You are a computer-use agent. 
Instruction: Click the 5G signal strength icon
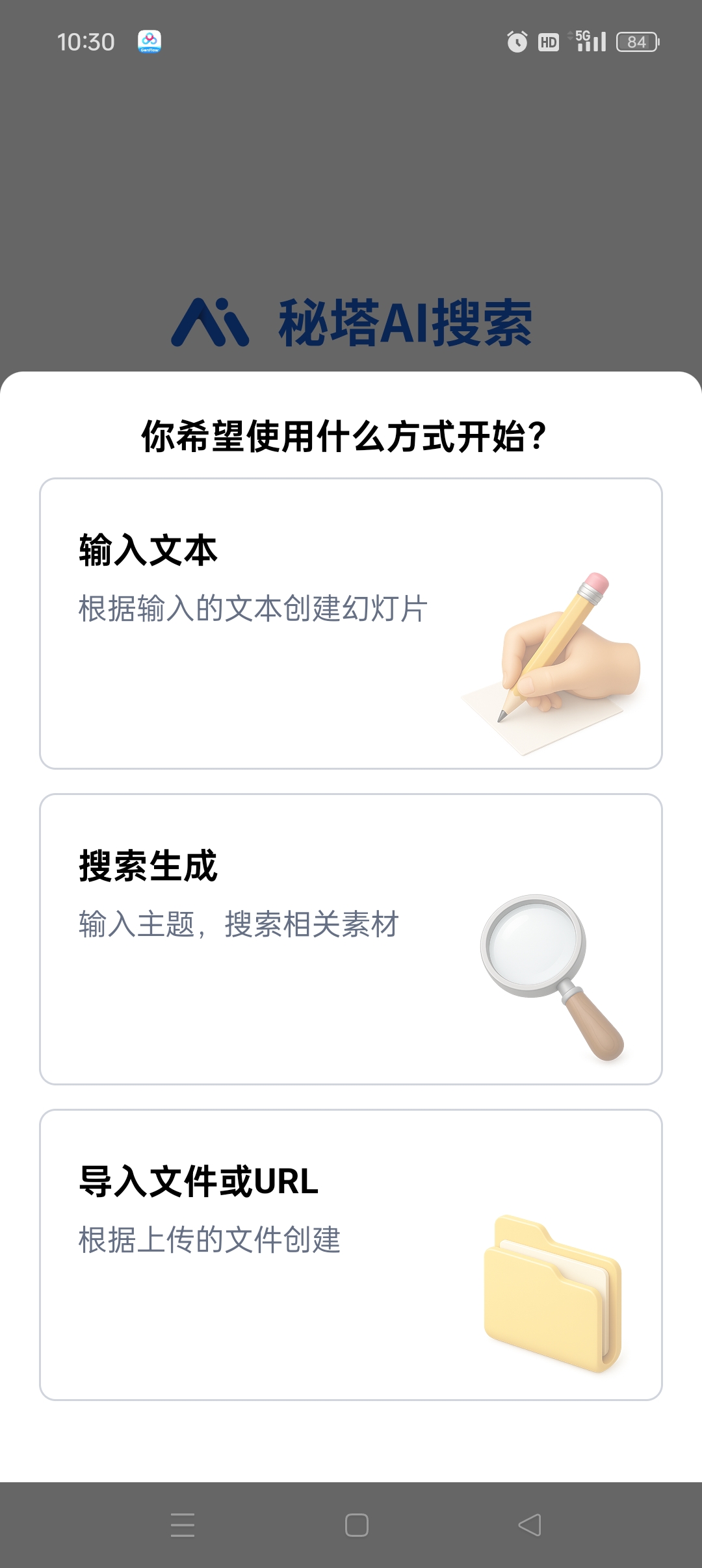click(x=589, y=42)
